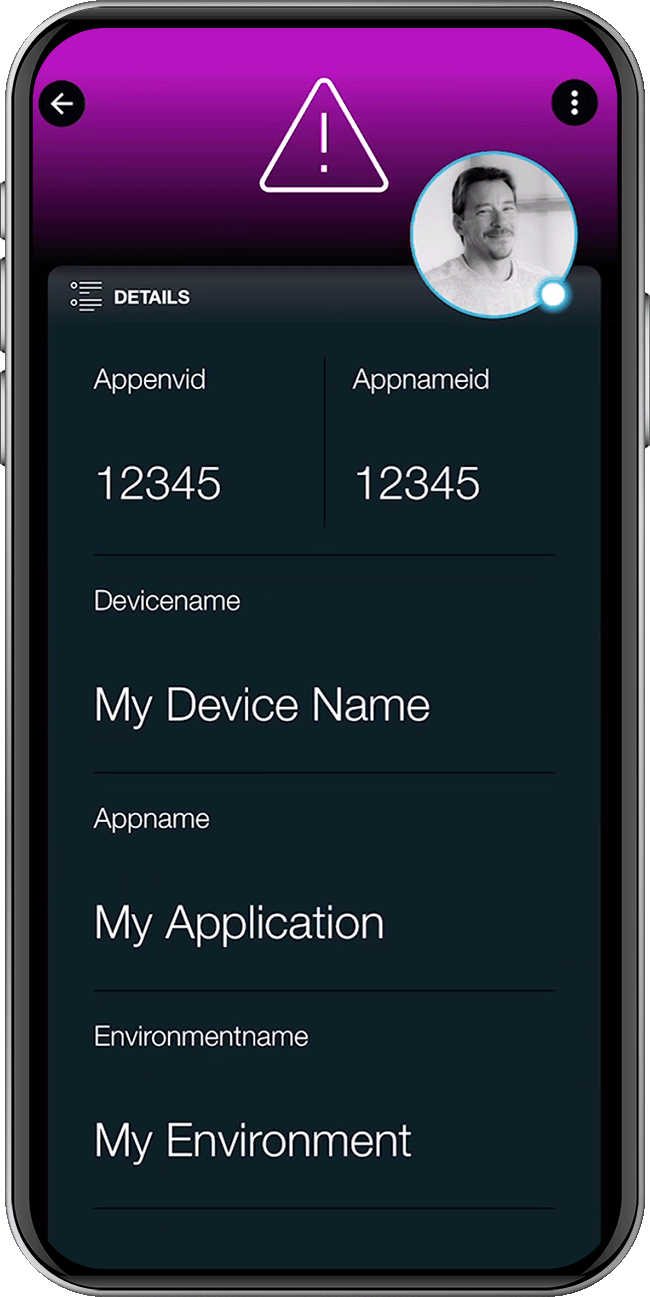Viewport: 650px width, 1297px height.
Task: Open the three-dot overflow menu
Action: 574,103
